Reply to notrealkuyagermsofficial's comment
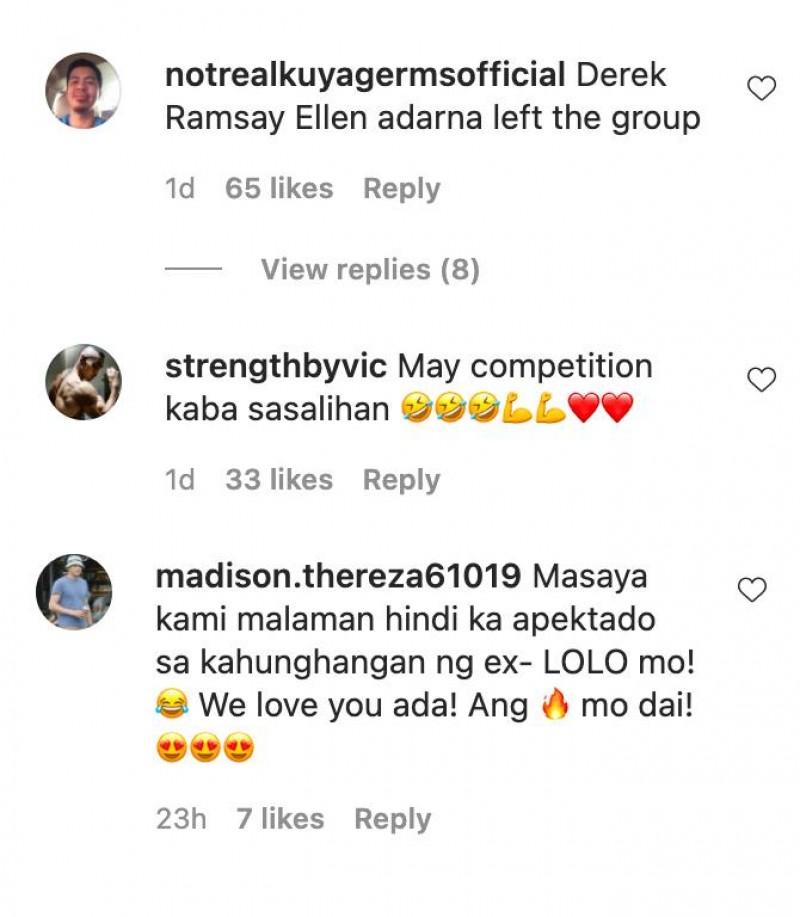Image resolution: width=800 pixels, height=917 pixels. coord(401,189)
